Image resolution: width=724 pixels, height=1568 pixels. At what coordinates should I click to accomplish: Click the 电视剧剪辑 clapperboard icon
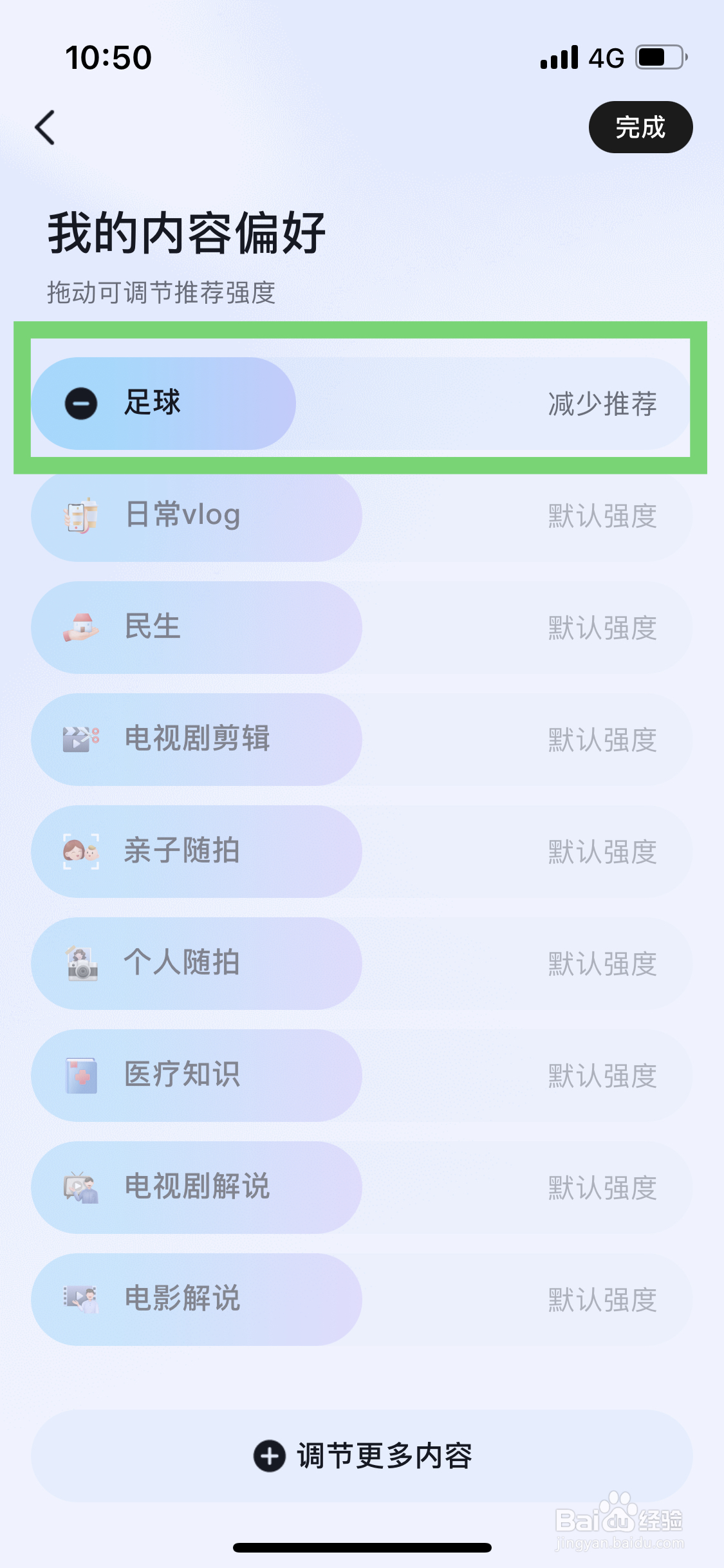tap(80, 740)
